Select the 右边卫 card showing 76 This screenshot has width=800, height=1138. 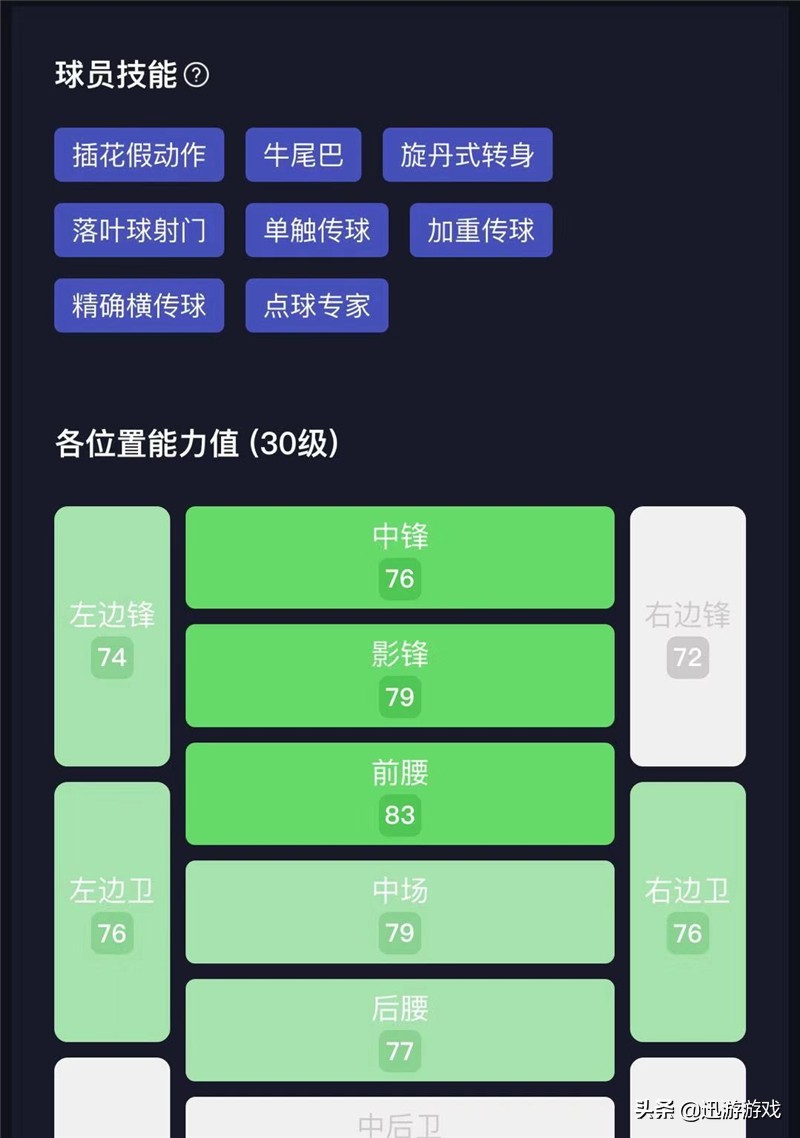pos(687,911)
